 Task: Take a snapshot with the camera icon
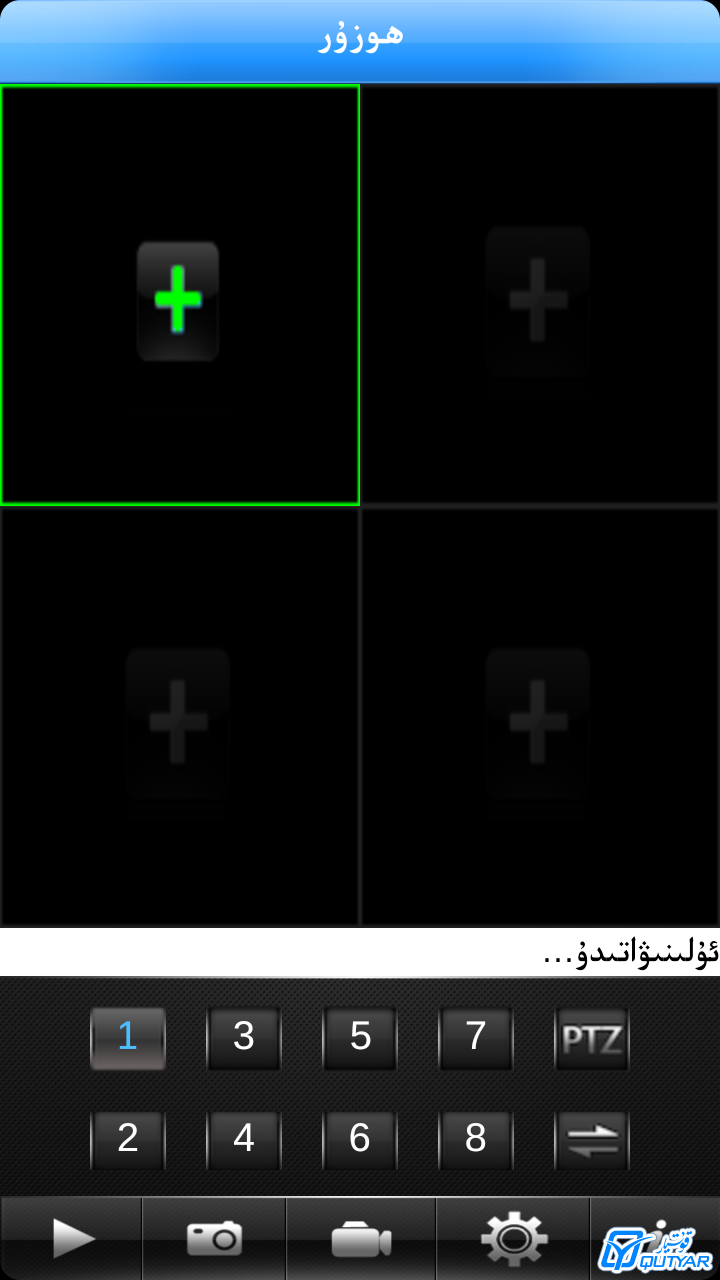click(x=214, y=1239)
